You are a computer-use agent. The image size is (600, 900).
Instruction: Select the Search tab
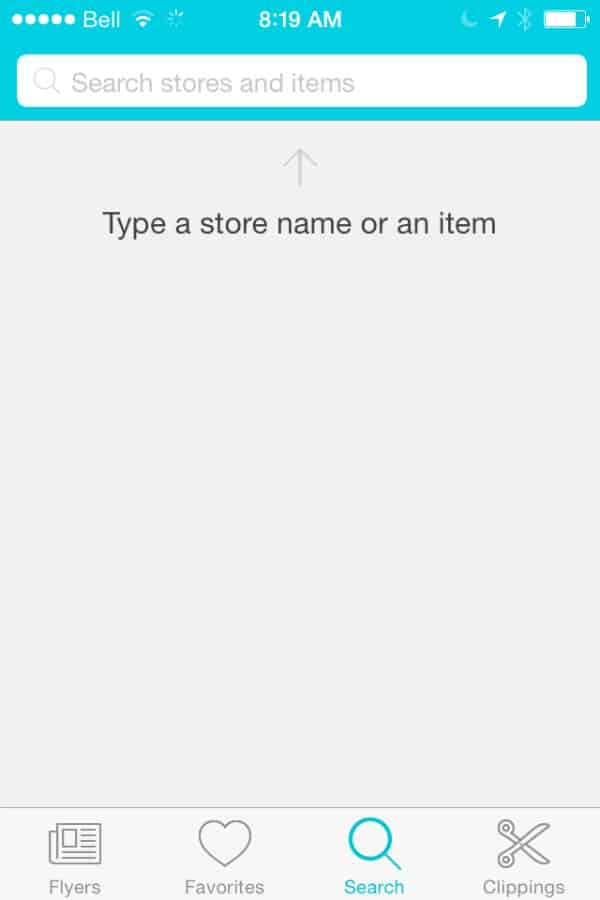pos(374,855)
